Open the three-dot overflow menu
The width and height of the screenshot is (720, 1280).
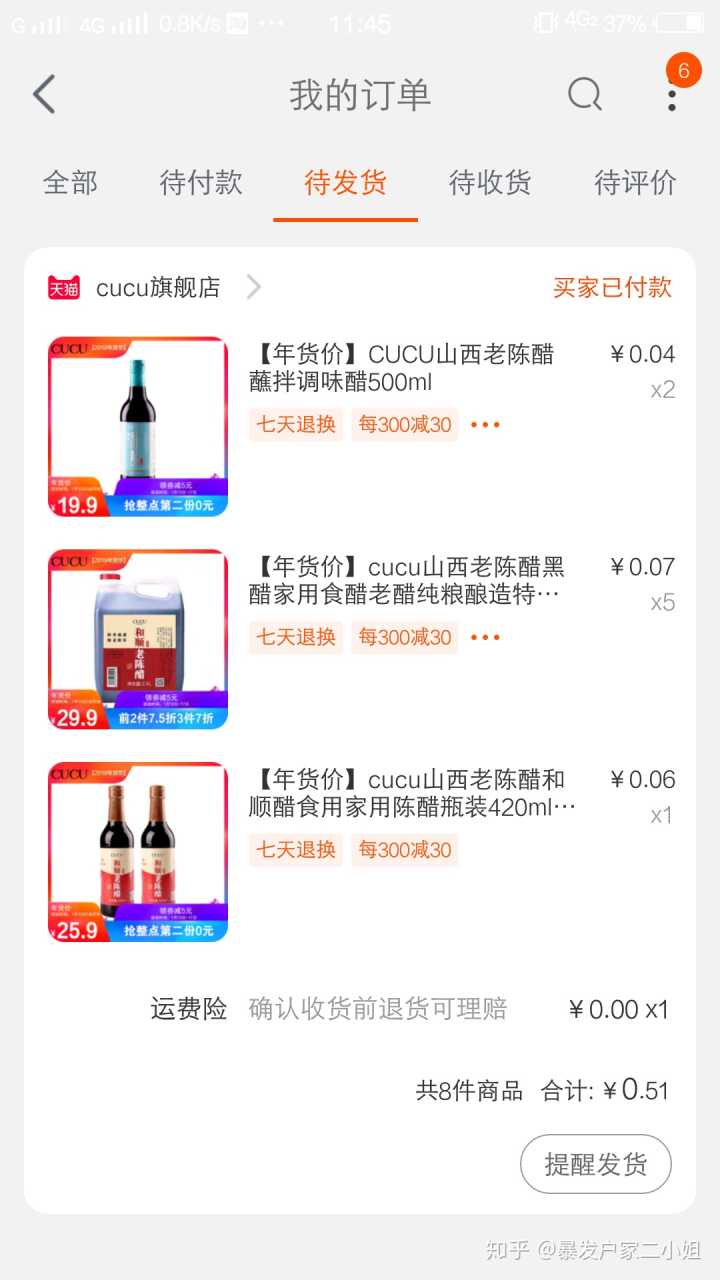pyautogui.click(x=672, y=96)
